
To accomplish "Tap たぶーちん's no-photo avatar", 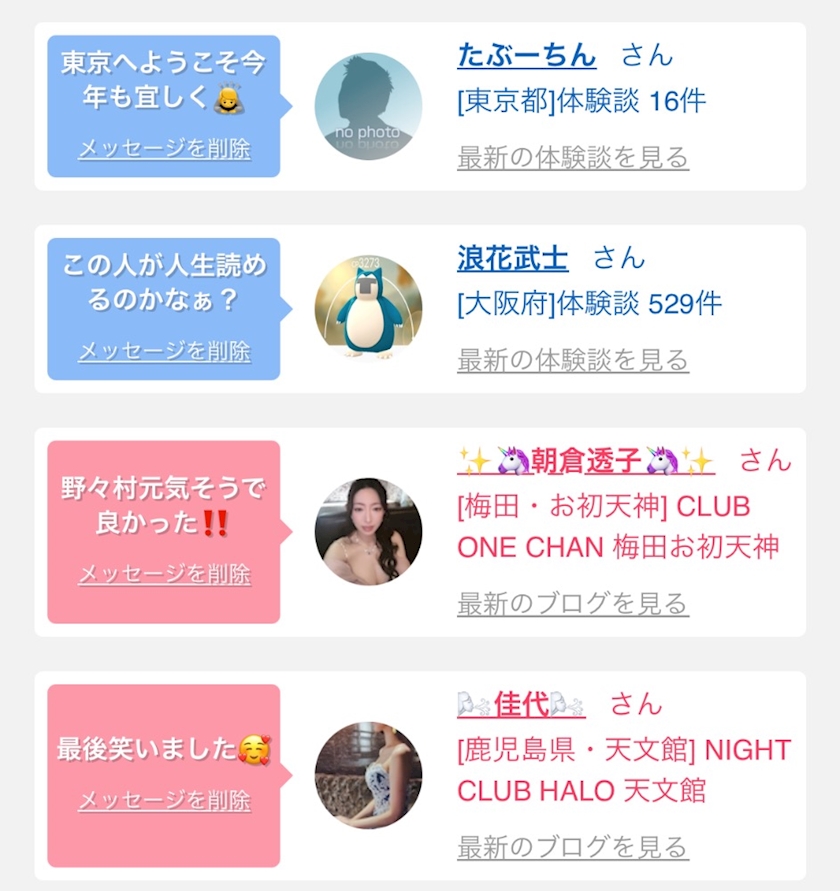I will point(368,106).
